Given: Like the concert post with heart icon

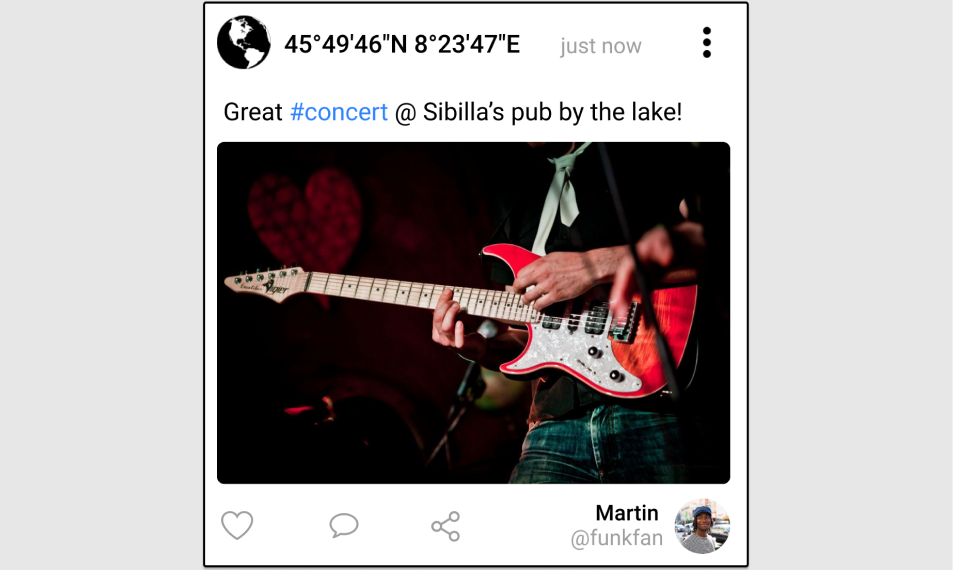Looking at the screenshot, I should (237, 525).
